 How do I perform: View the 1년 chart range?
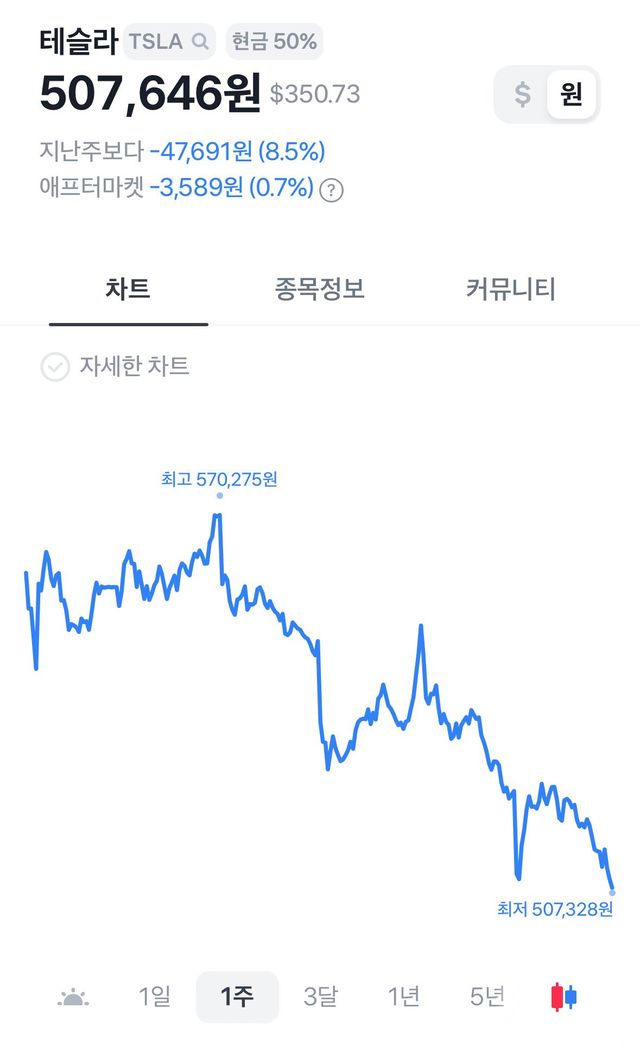click(404, 997)
